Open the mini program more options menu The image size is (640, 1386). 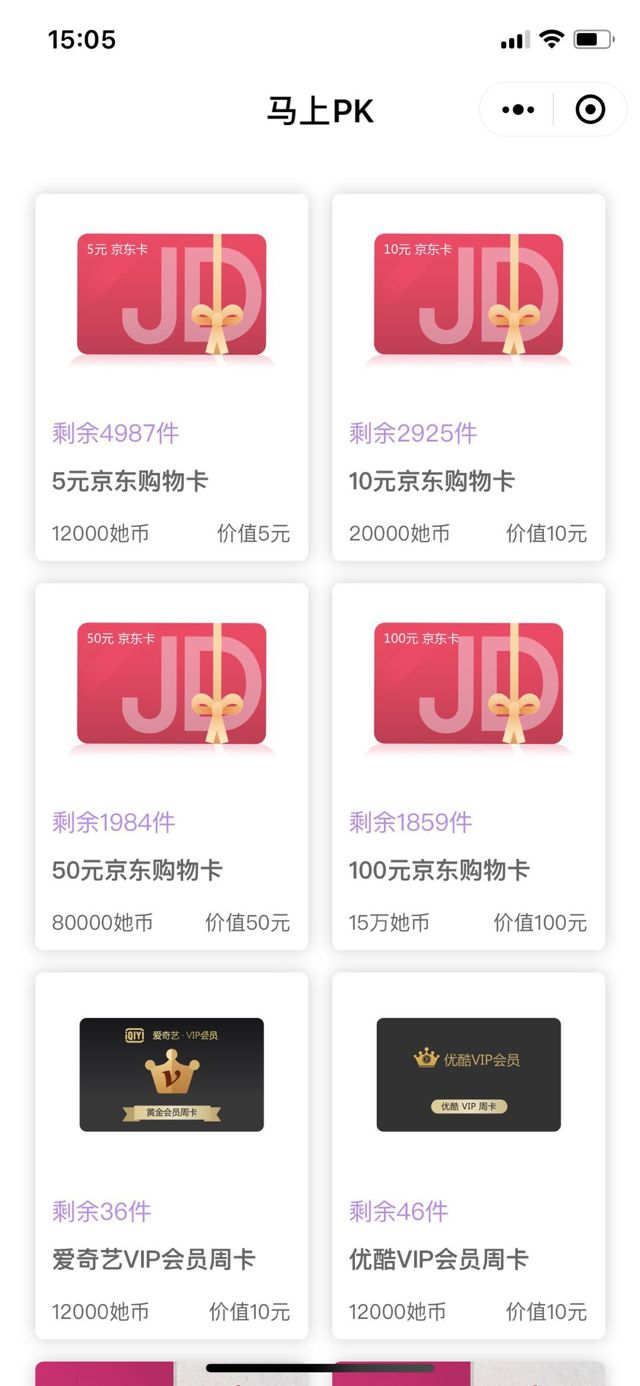pyautogui.click(x=518, y=110)
